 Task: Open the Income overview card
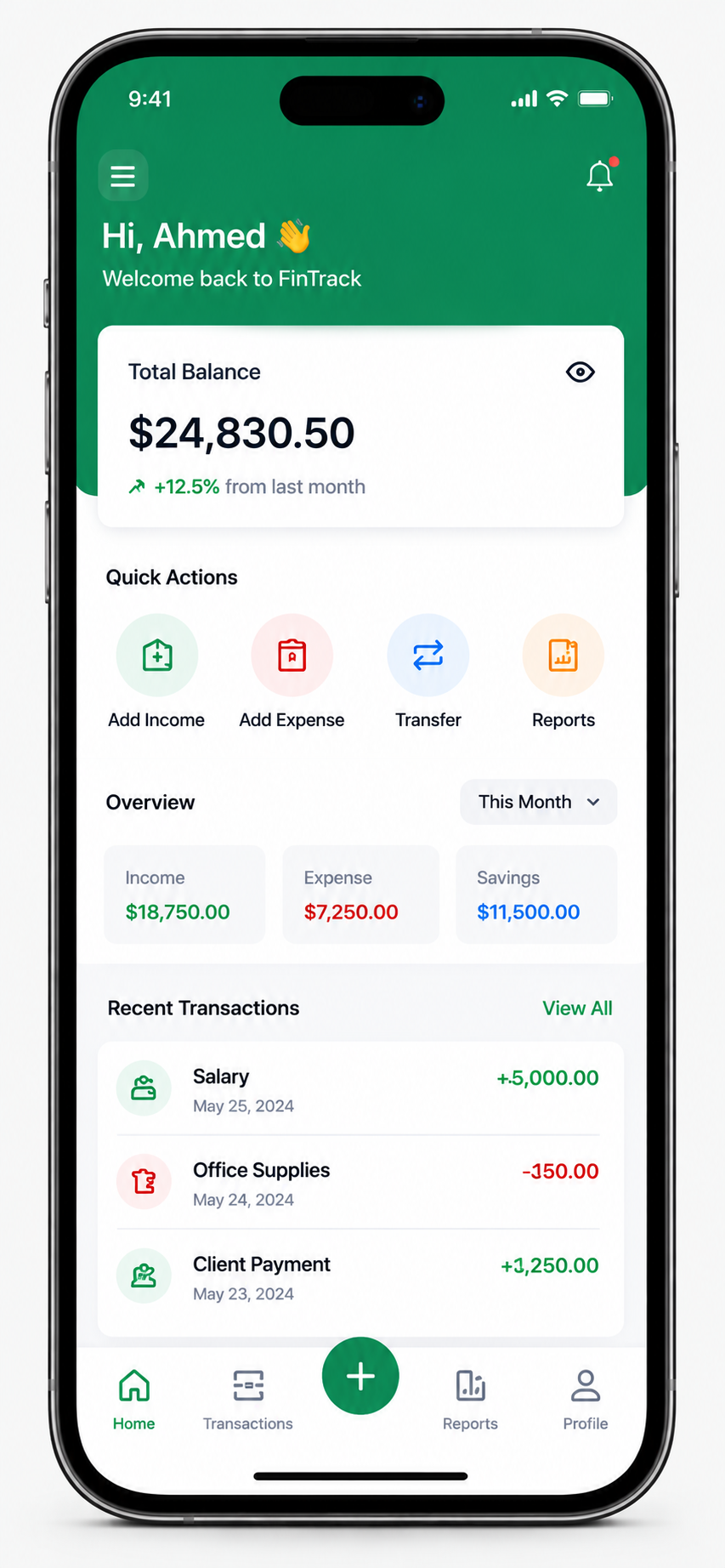[x=184, y=895]
